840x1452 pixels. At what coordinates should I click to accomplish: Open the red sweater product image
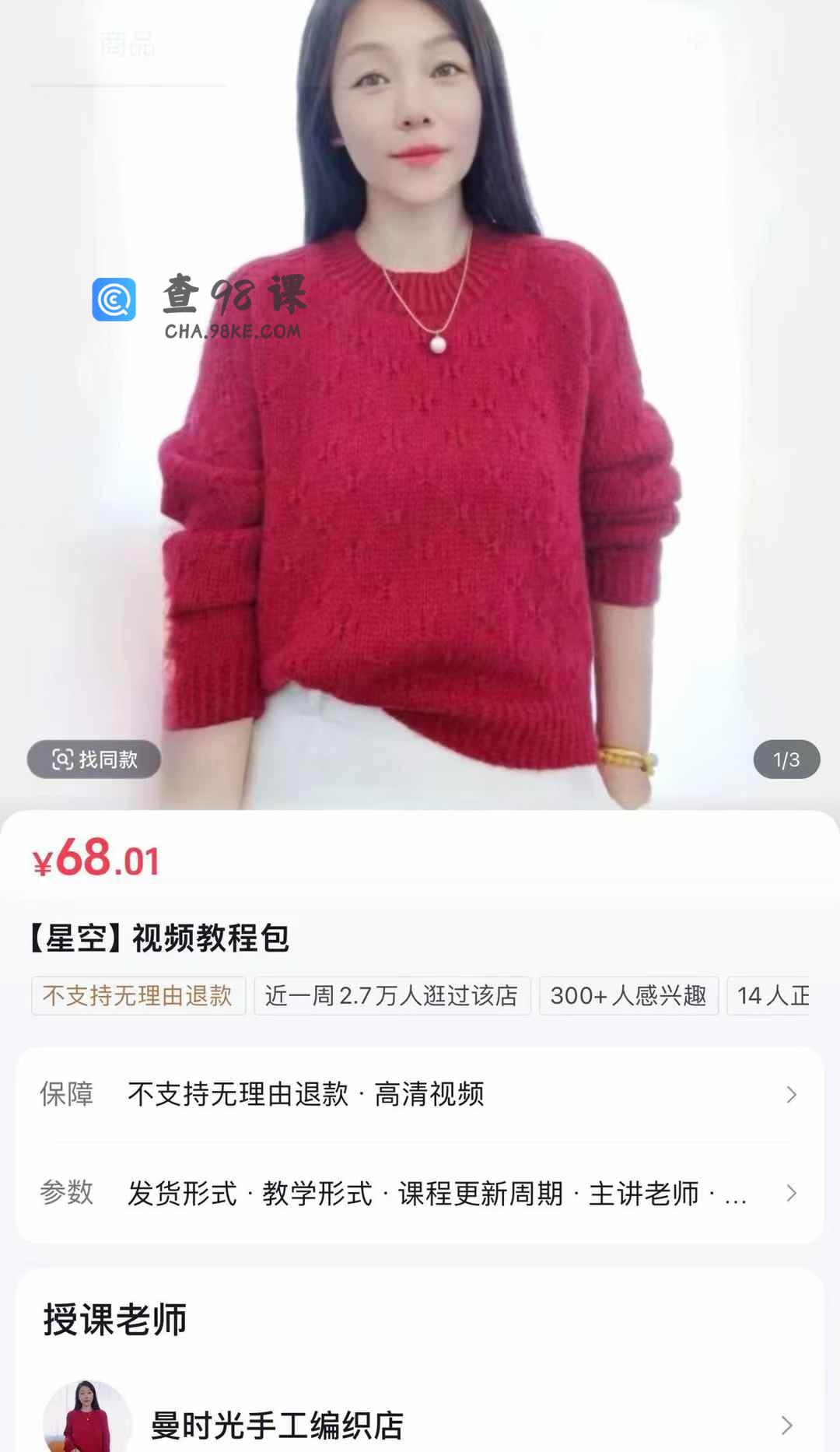[420, 467]
